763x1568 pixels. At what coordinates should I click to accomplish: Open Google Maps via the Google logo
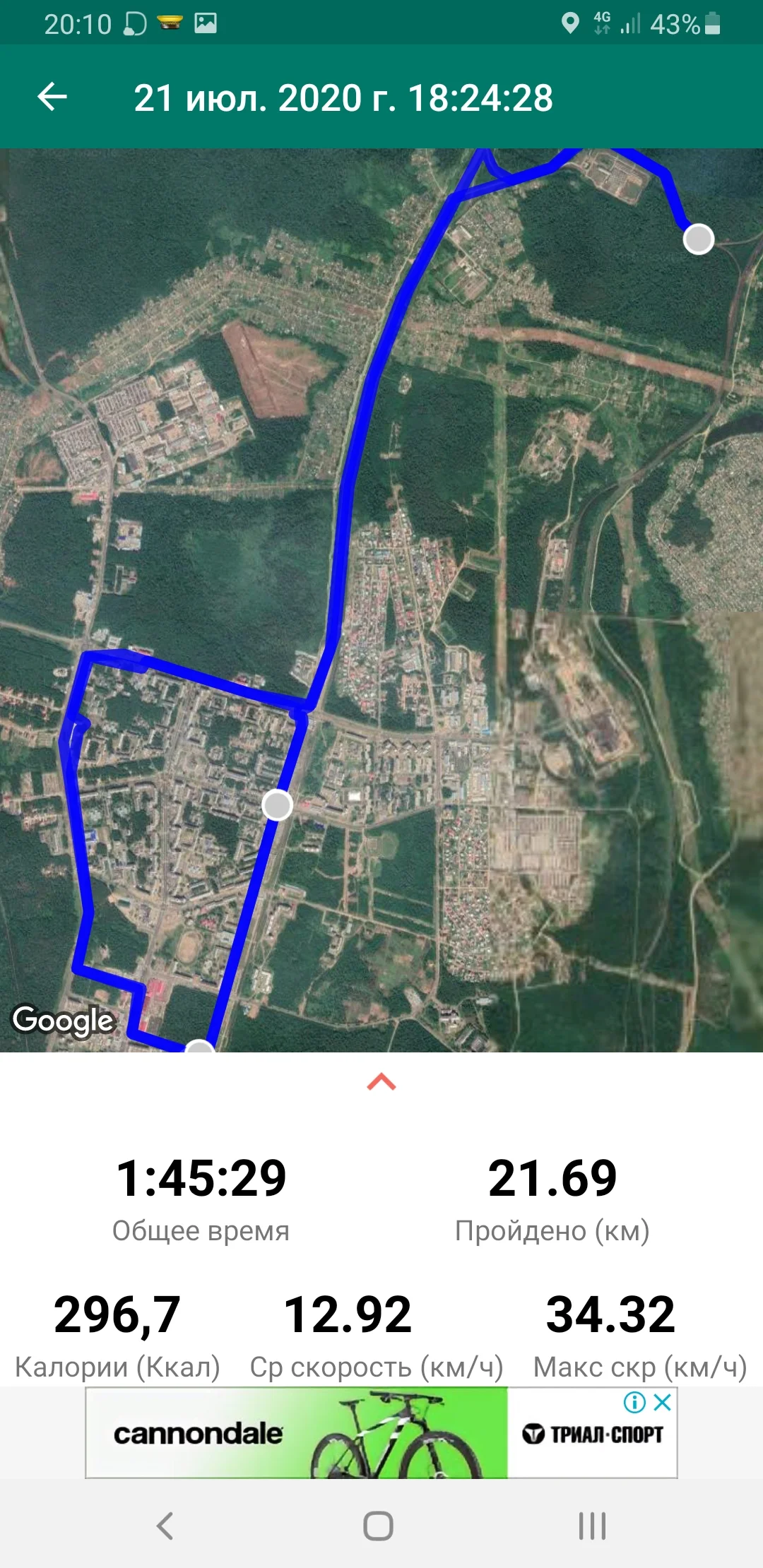(x=64, y=1020)
